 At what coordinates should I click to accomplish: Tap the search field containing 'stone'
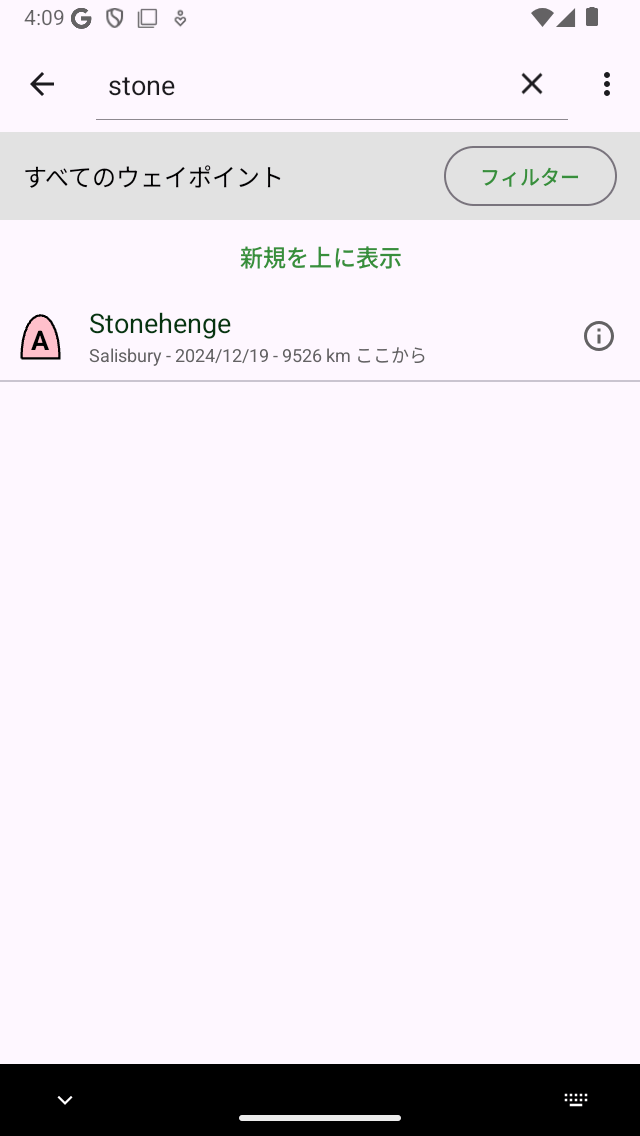pyautogui.click(x=300, y=86)
